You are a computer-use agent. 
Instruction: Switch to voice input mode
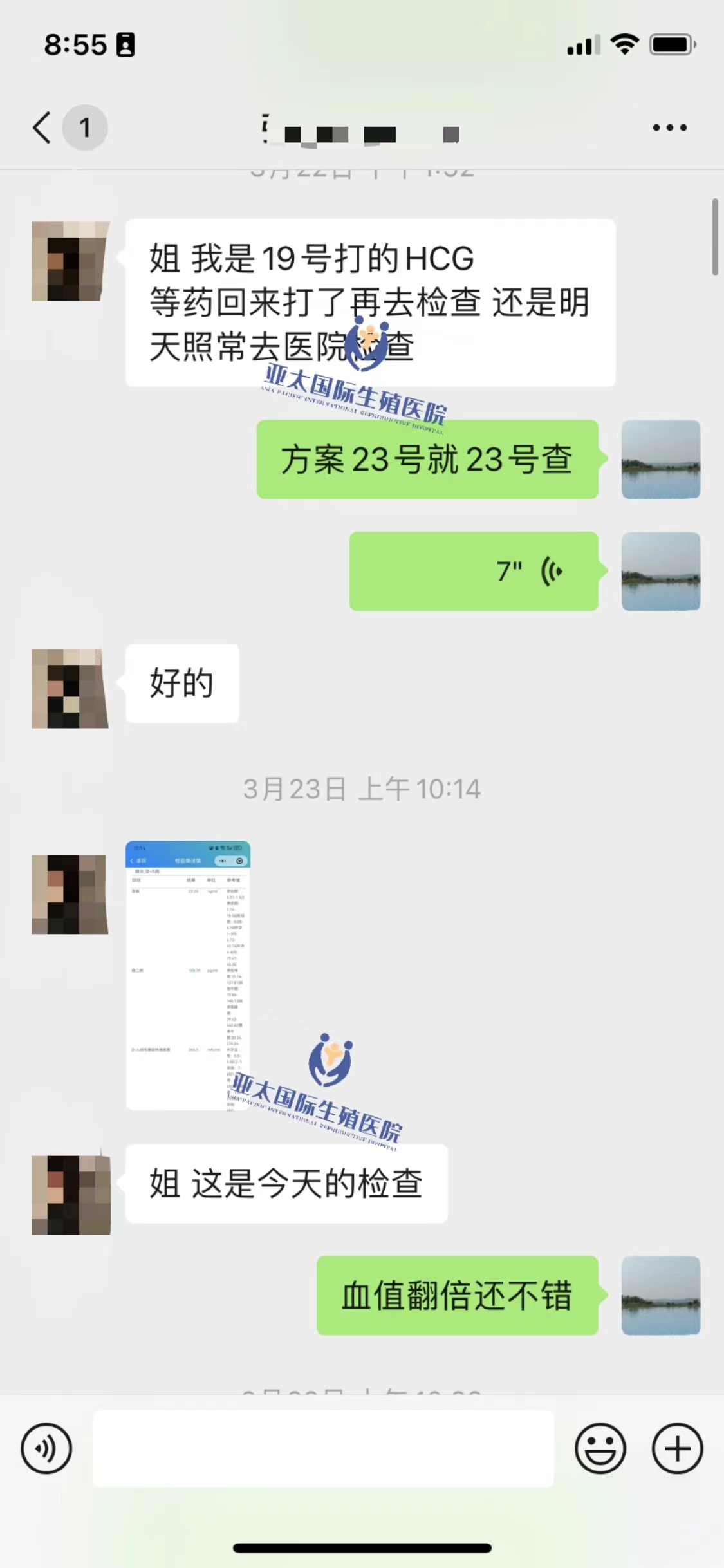[x=46, y=1448]
